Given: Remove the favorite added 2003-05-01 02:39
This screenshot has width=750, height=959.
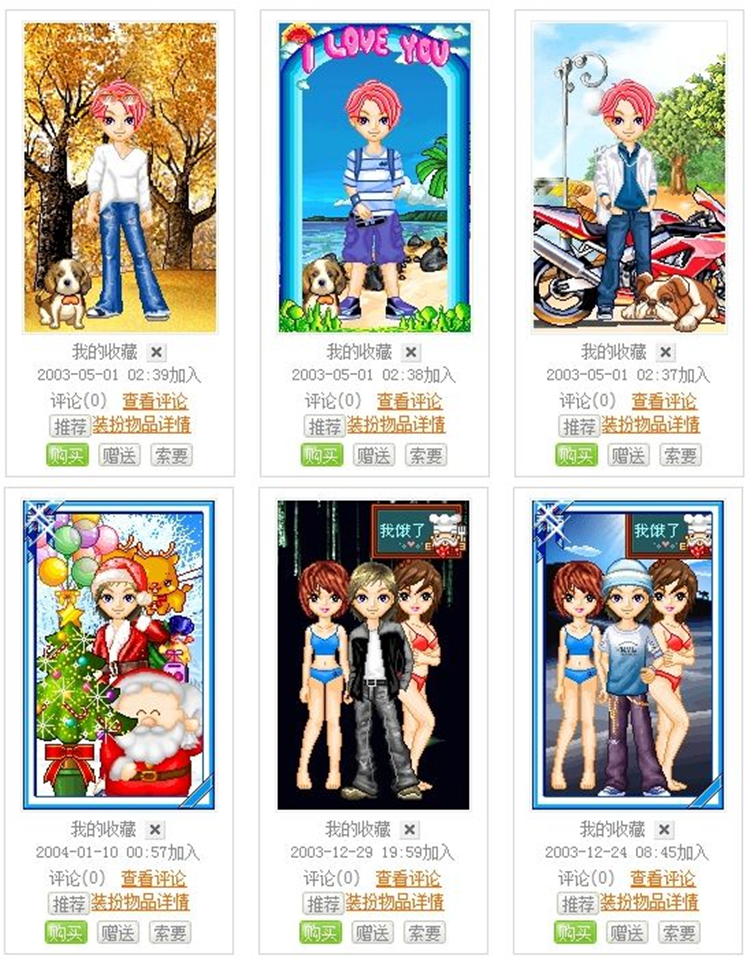Looking at the screenshot, I should (156, 352).
